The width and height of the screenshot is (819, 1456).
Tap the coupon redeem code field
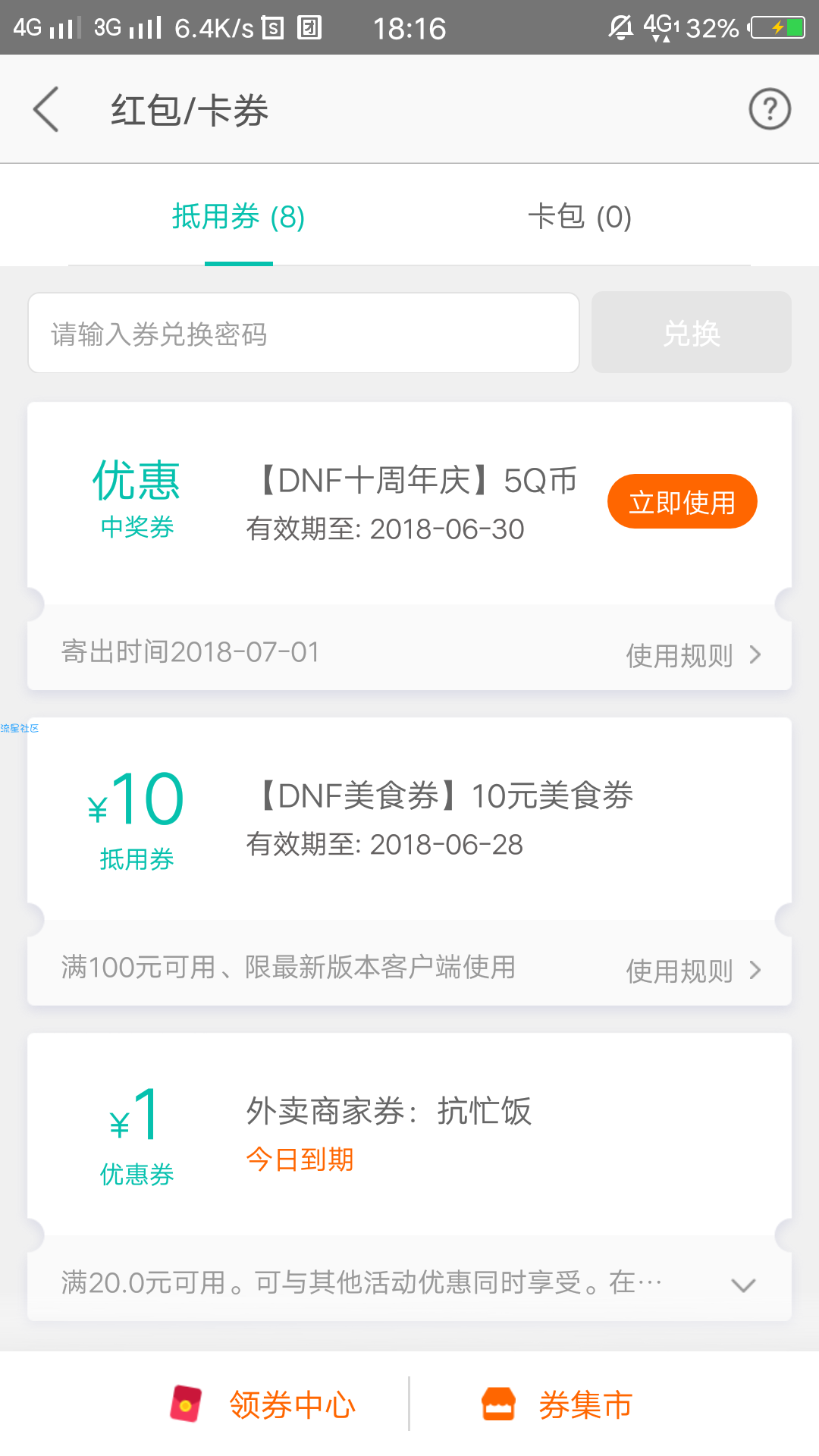(x=303, y=333)
